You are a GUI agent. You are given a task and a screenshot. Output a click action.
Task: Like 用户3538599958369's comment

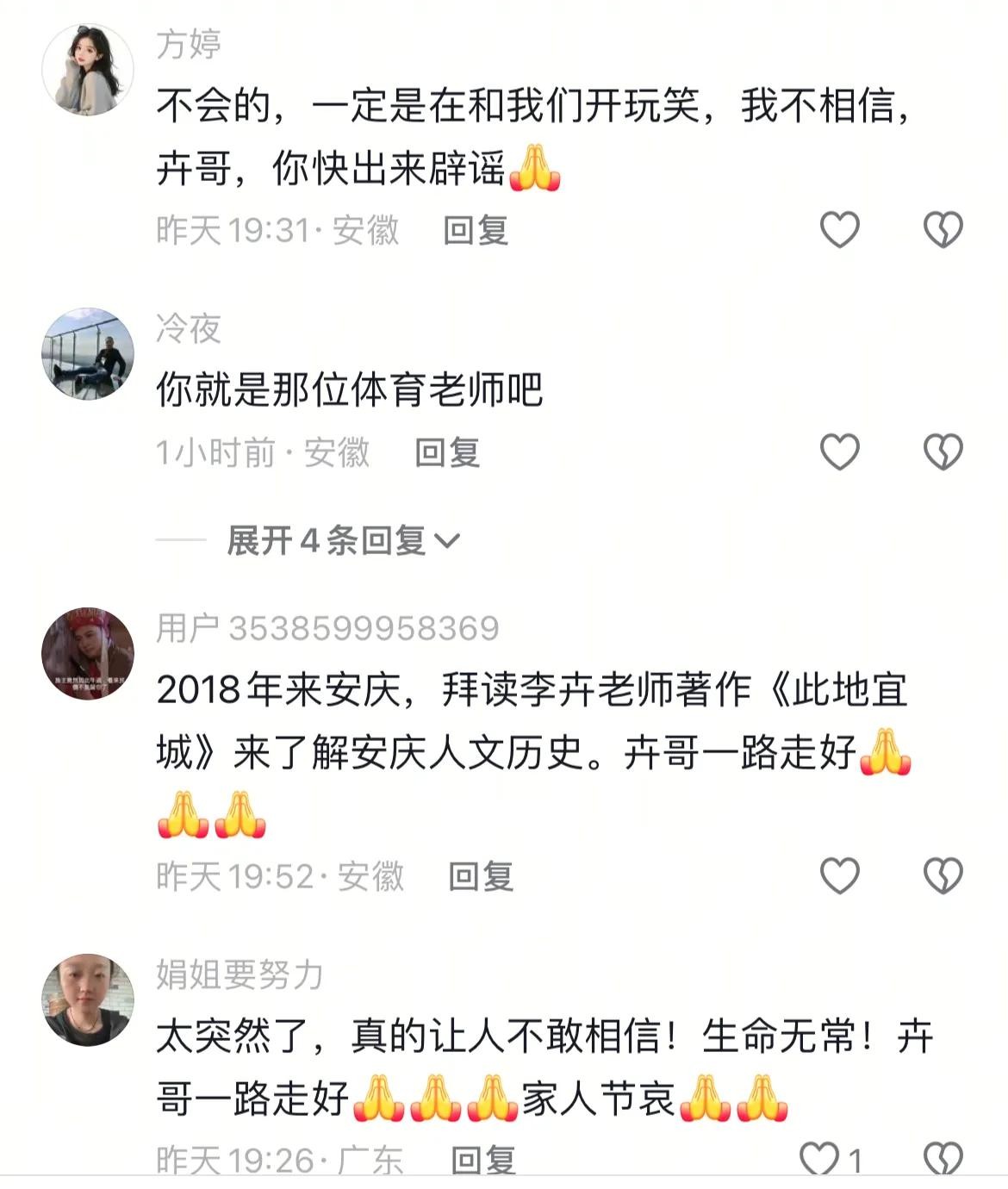[839, 876]
